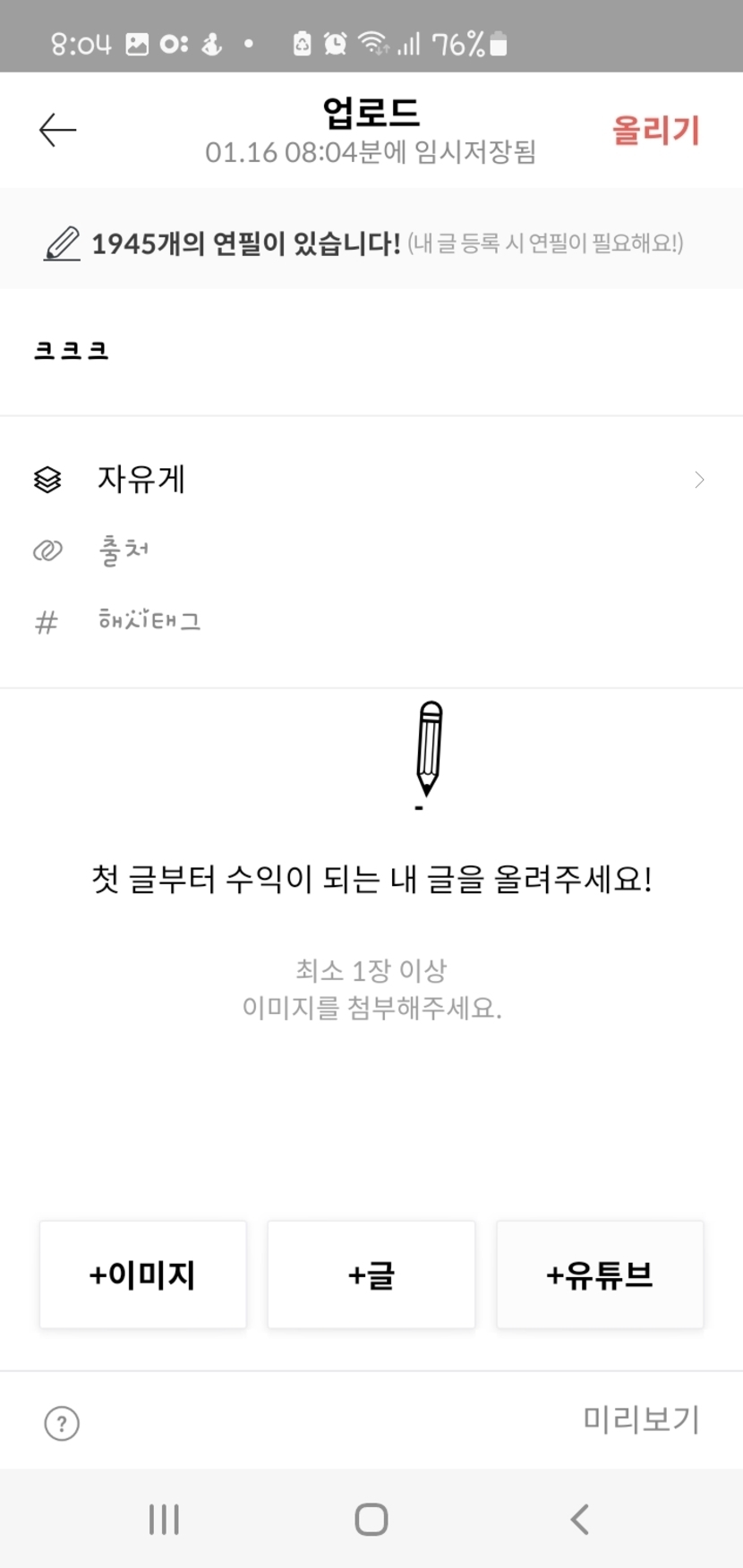This screenshot has width=743, height=1568.
Task: Add an image with +이미지
Action: pyautogui.click(x=142, y=1274)
